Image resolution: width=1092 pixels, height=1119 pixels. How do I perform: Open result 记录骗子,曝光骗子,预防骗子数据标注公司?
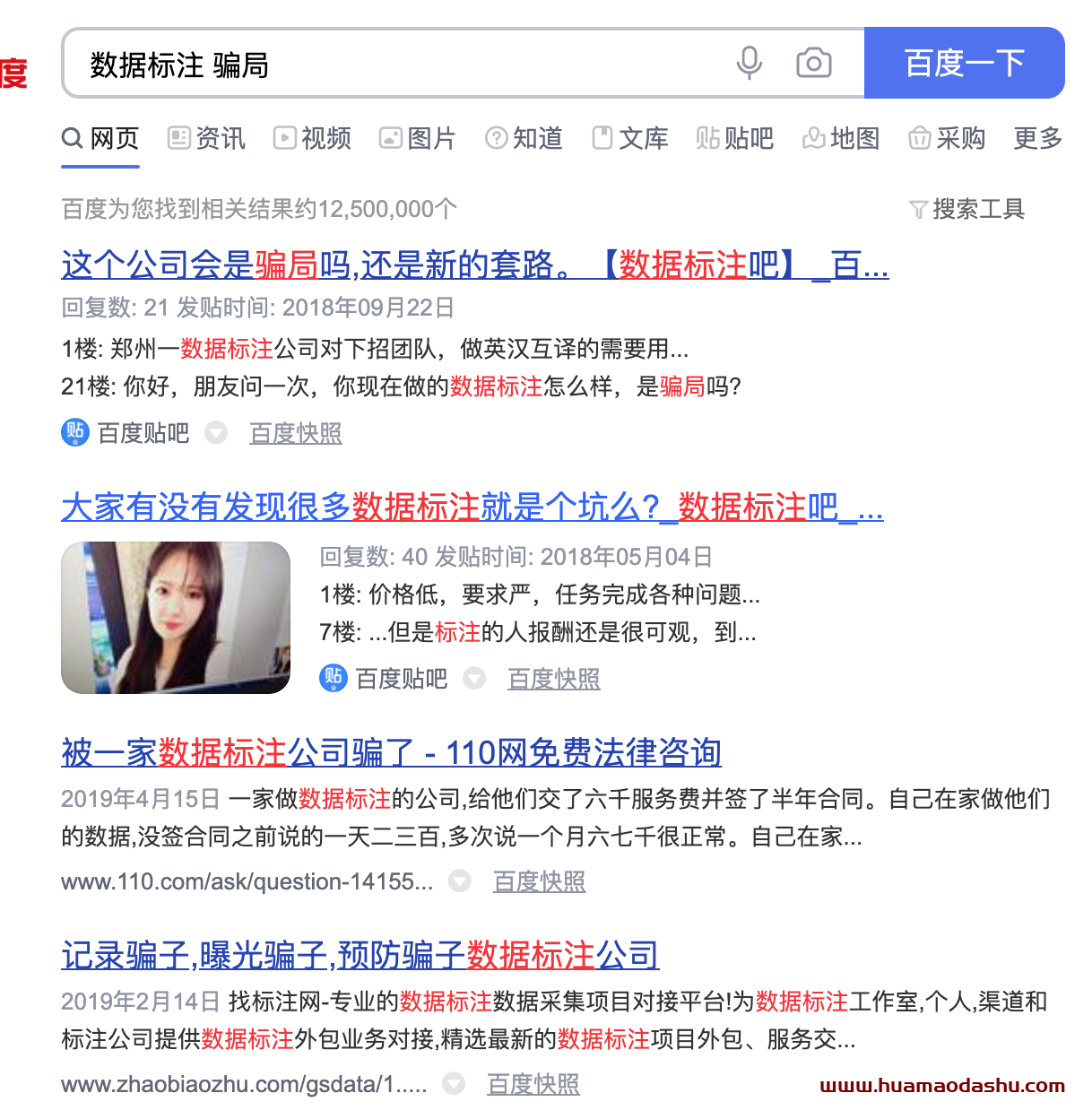click(360, 955)
